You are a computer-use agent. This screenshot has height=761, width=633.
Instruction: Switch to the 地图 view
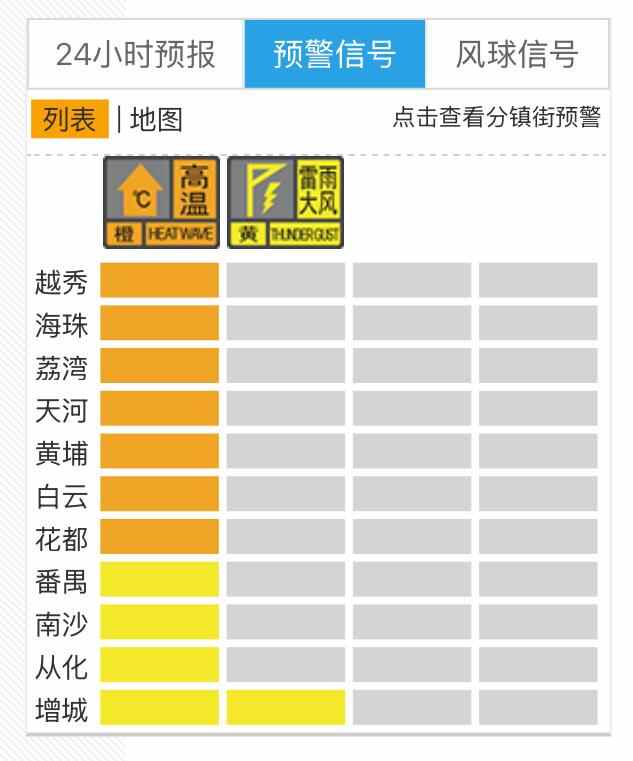tap(156, 120)
